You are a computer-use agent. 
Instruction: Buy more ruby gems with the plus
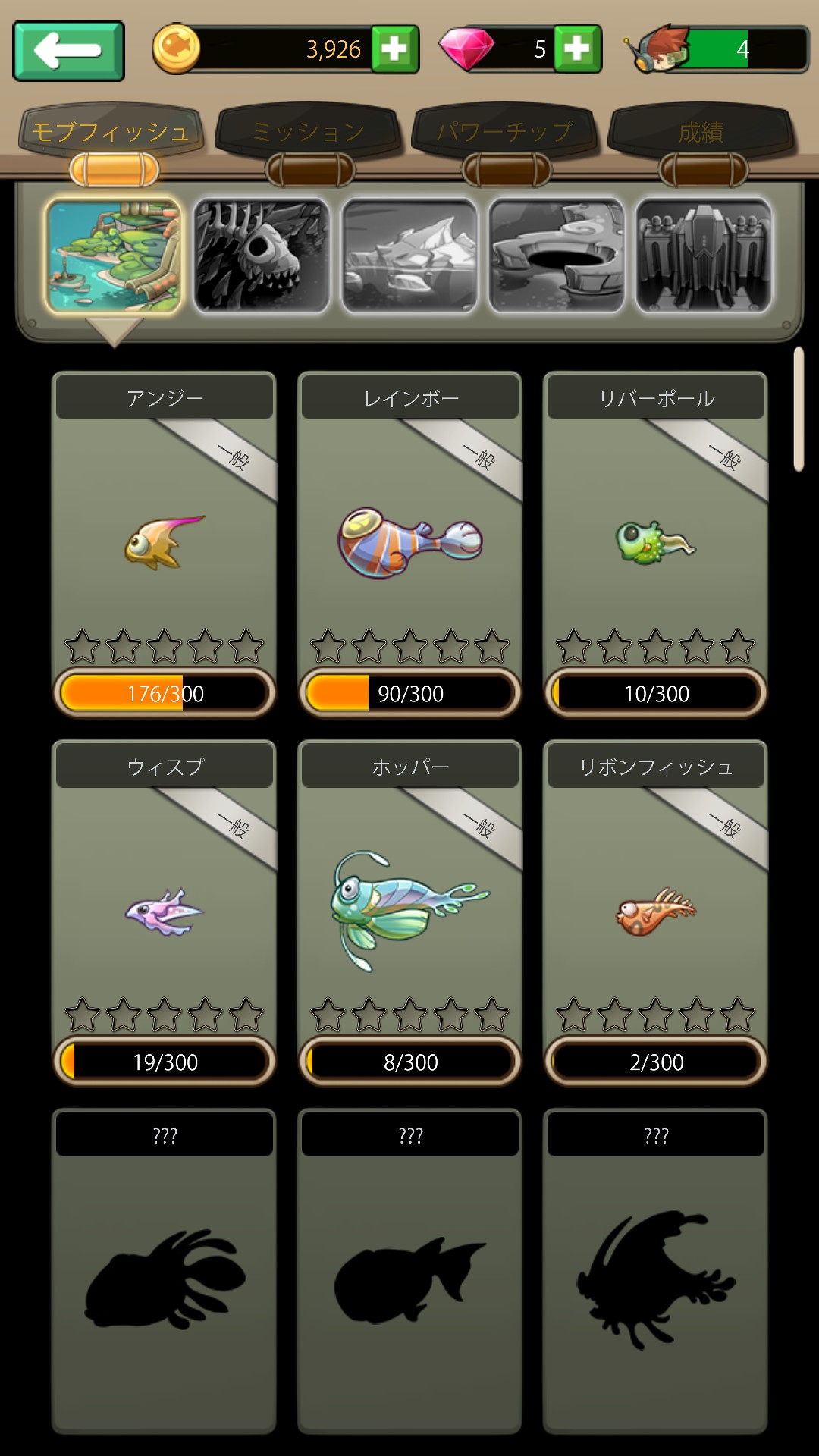point(577,49)
